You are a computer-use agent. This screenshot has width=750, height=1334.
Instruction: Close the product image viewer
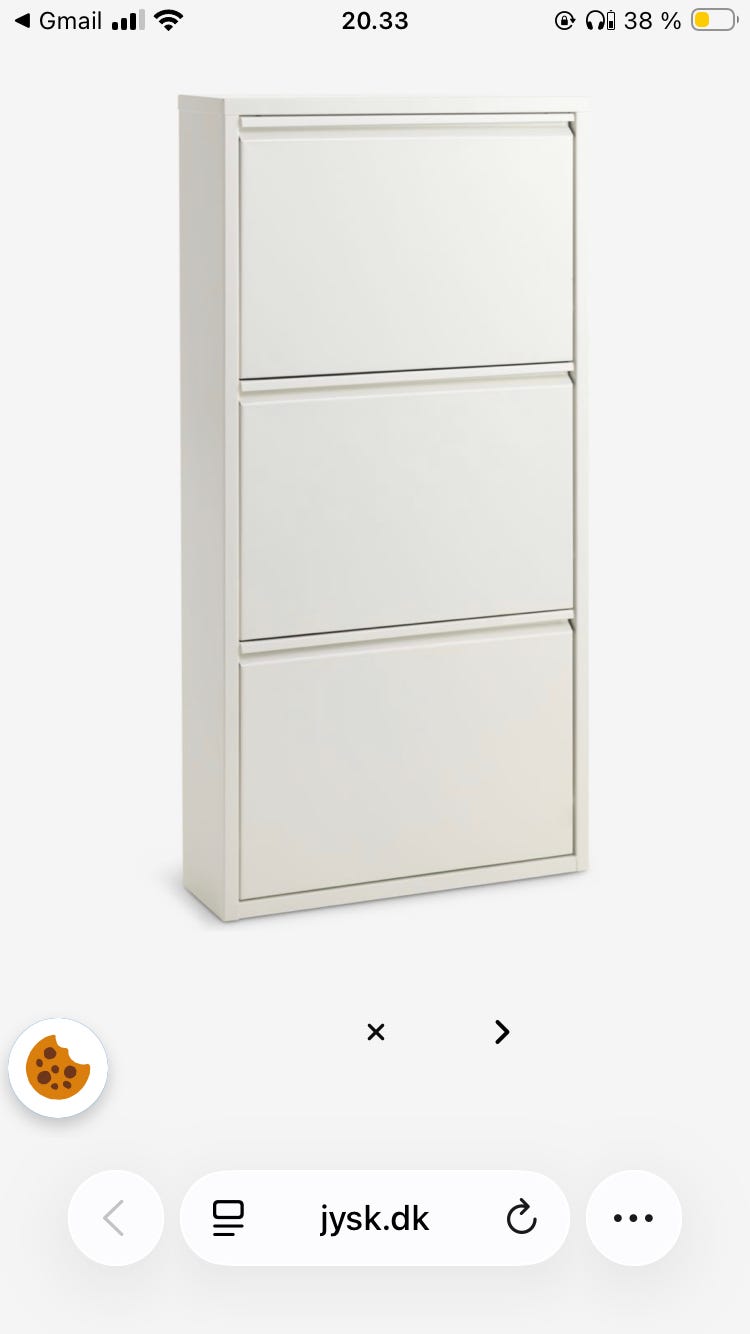[376, 1032]
